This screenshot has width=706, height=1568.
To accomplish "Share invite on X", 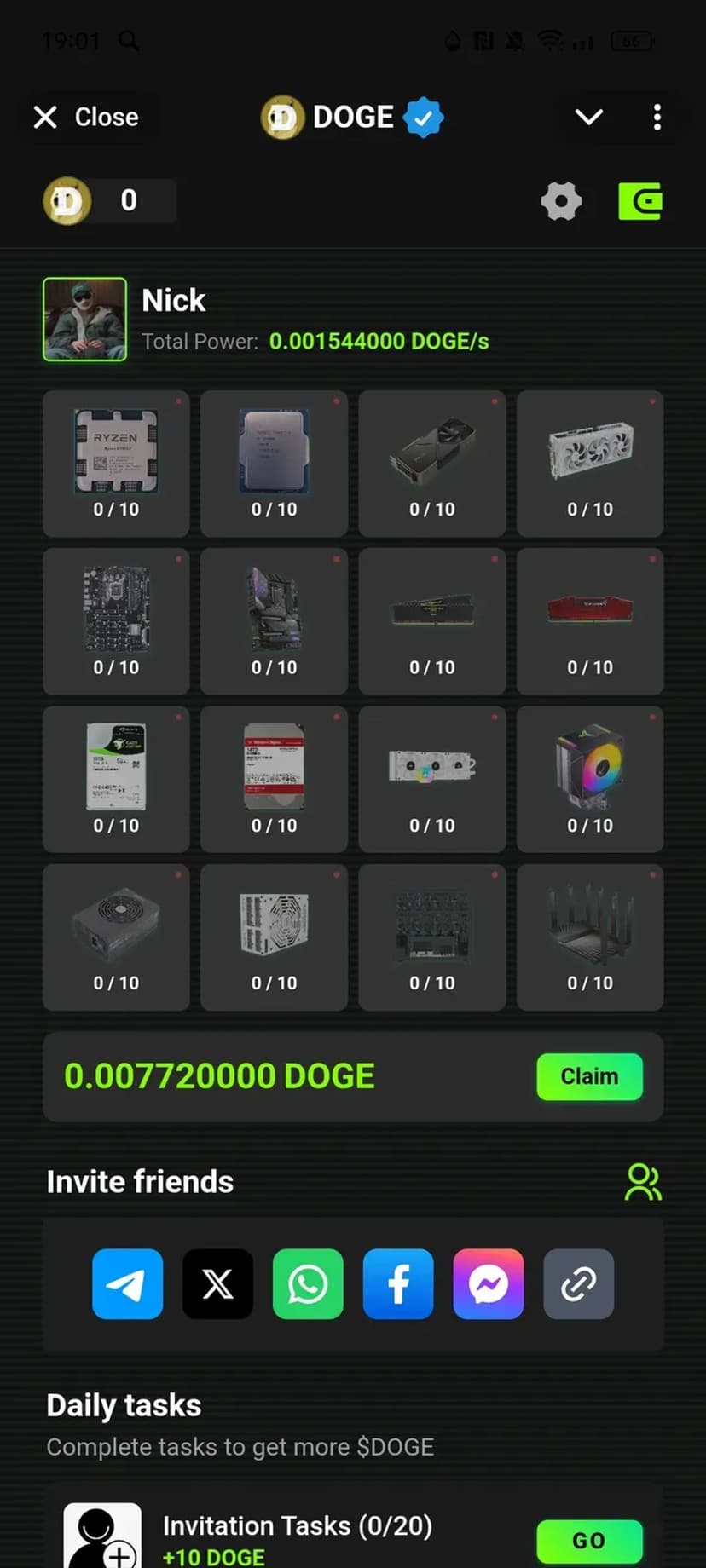I will tap(217, 1283).
